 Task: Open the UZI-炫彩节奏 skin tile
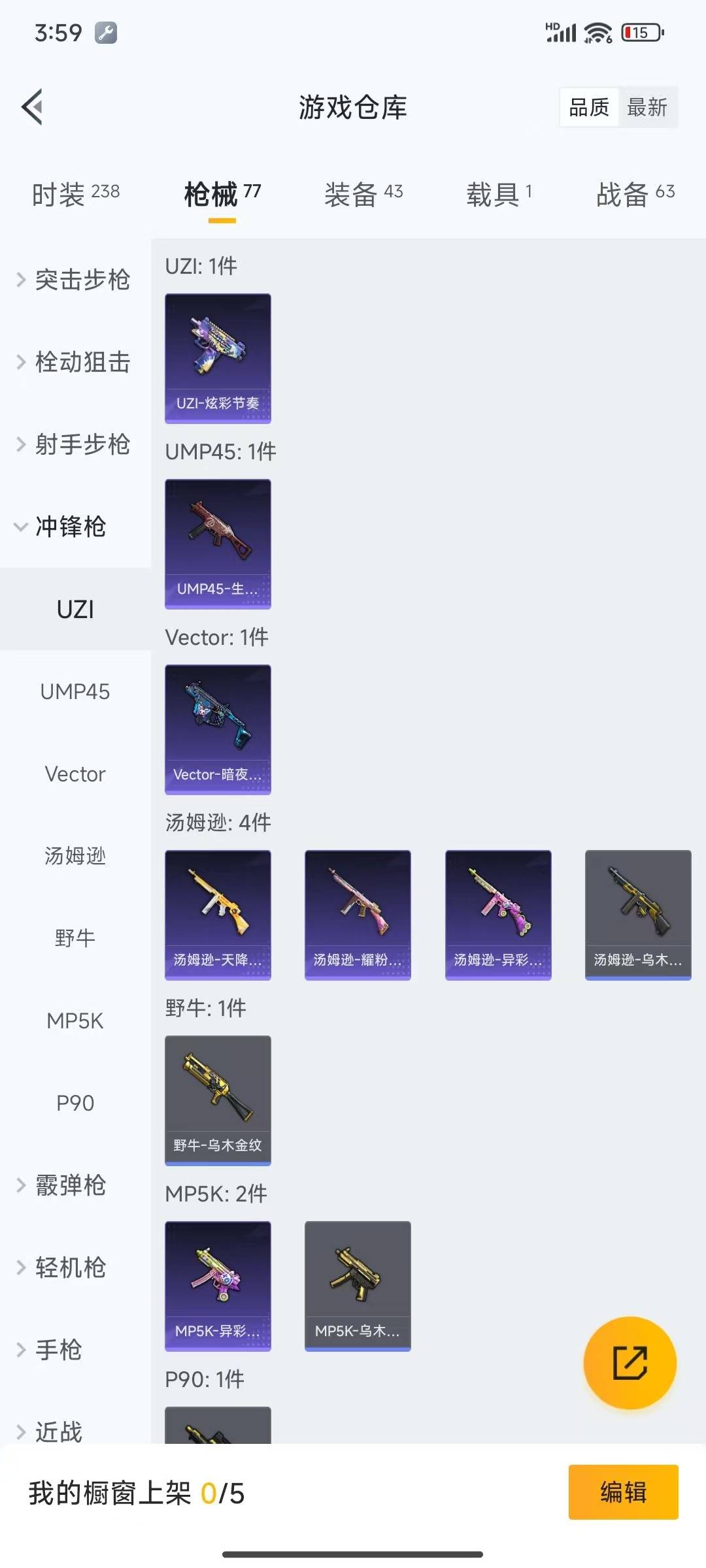[218, 358]
